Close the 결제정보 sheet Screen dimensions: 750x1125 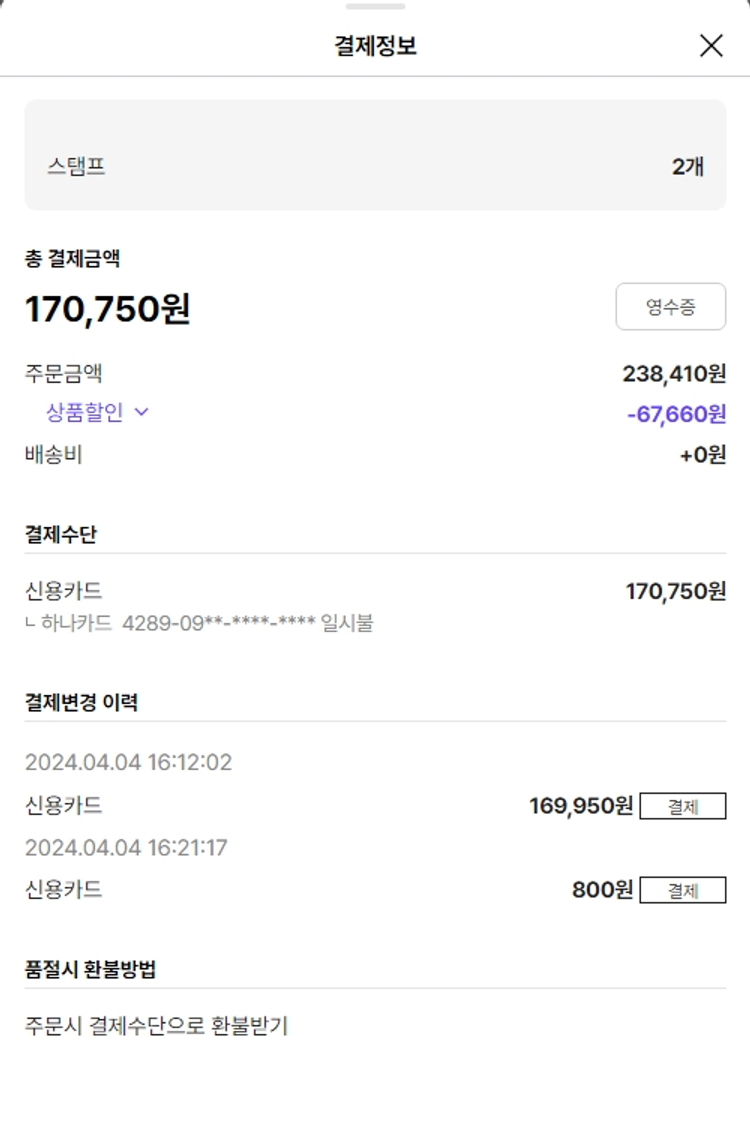point(711,45)
